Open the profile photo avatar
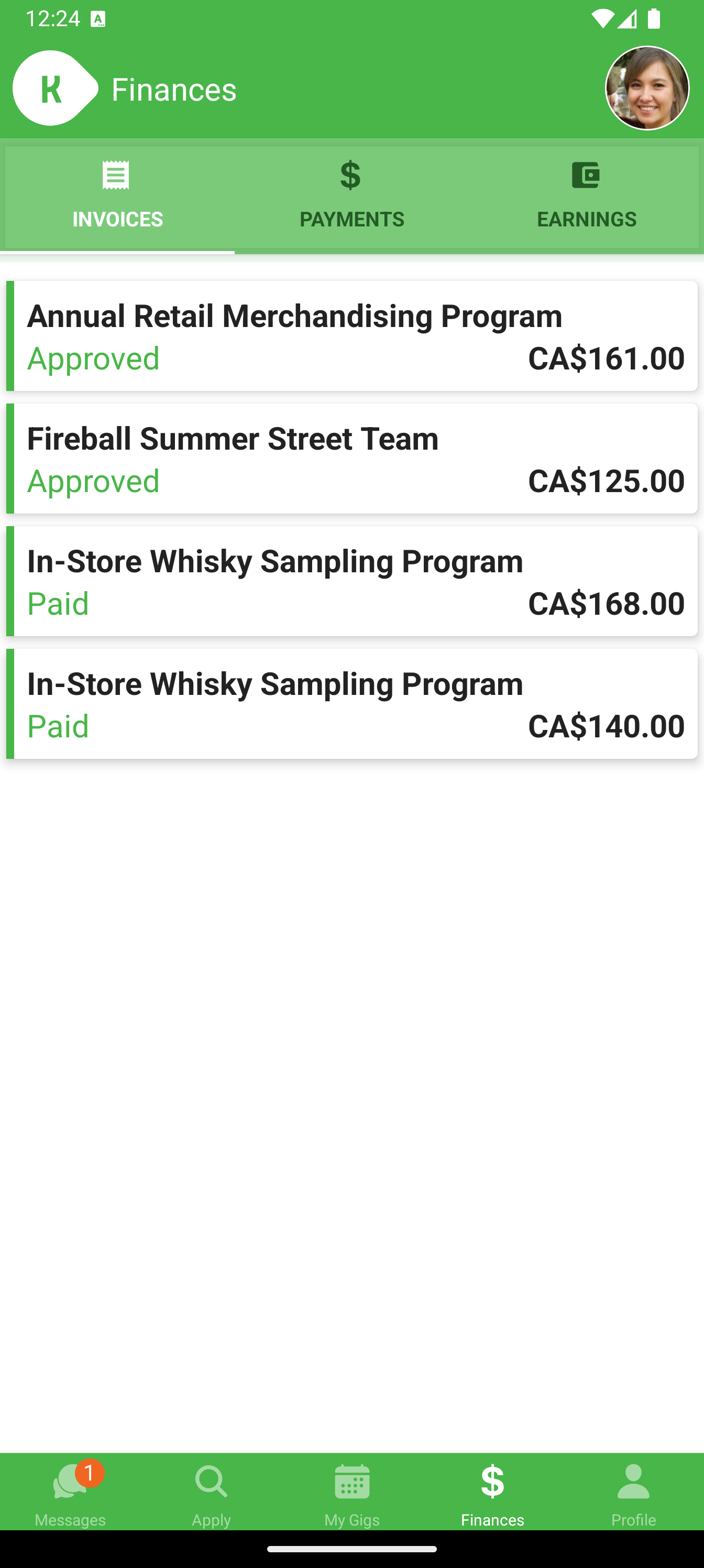The height and width of the screenshot is (1568, 704). tap(647, 88)
